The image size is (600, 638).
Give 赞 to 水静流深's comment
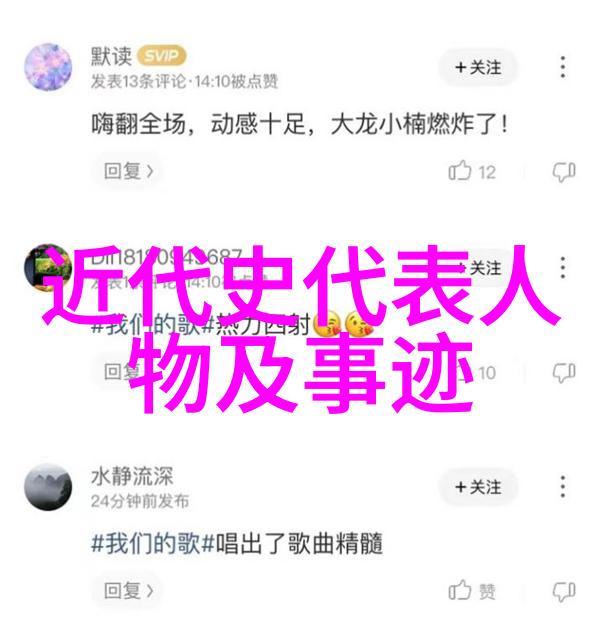(472, 591)
